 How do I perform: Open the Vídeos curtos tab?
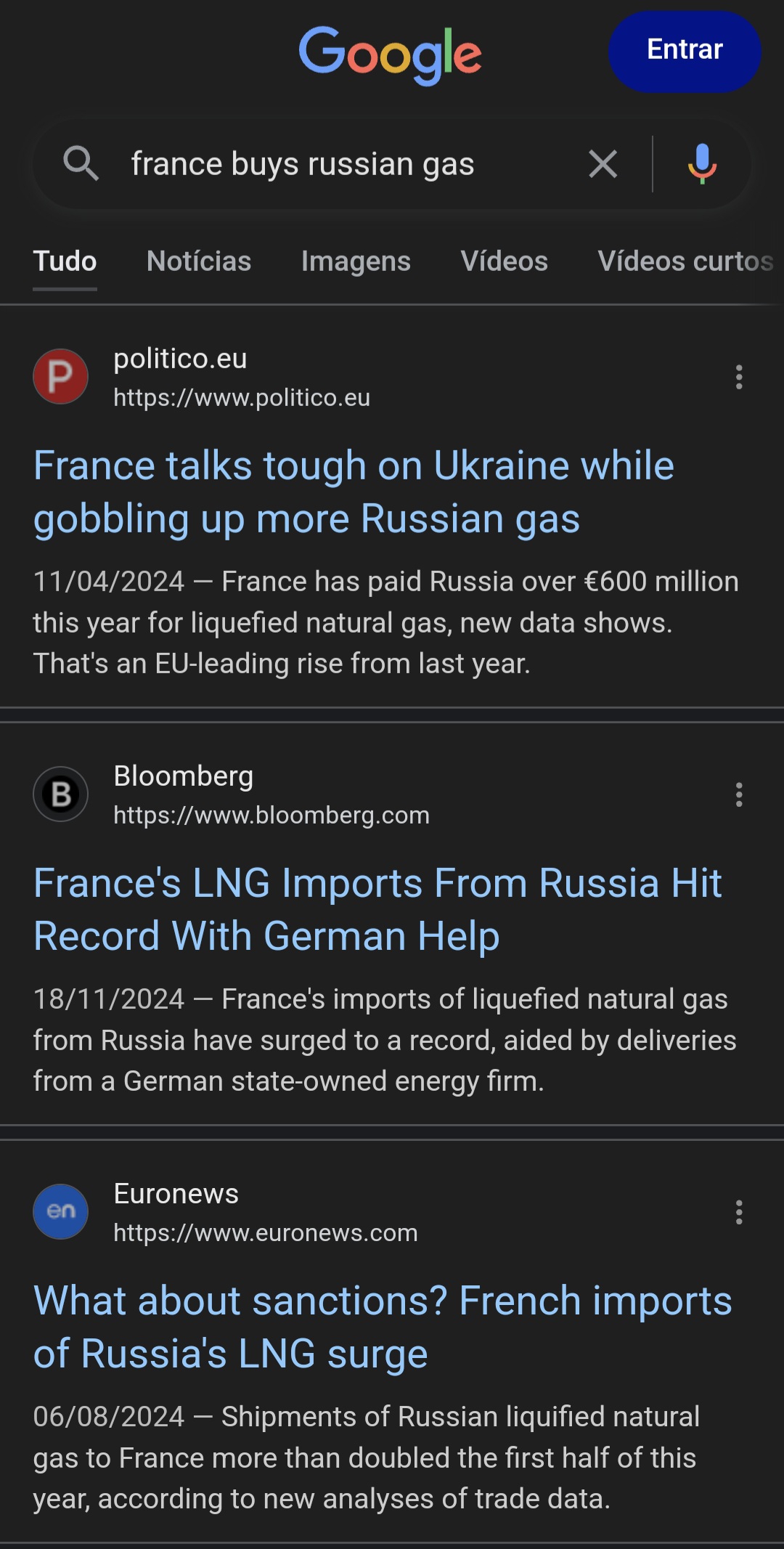[685, 261]
